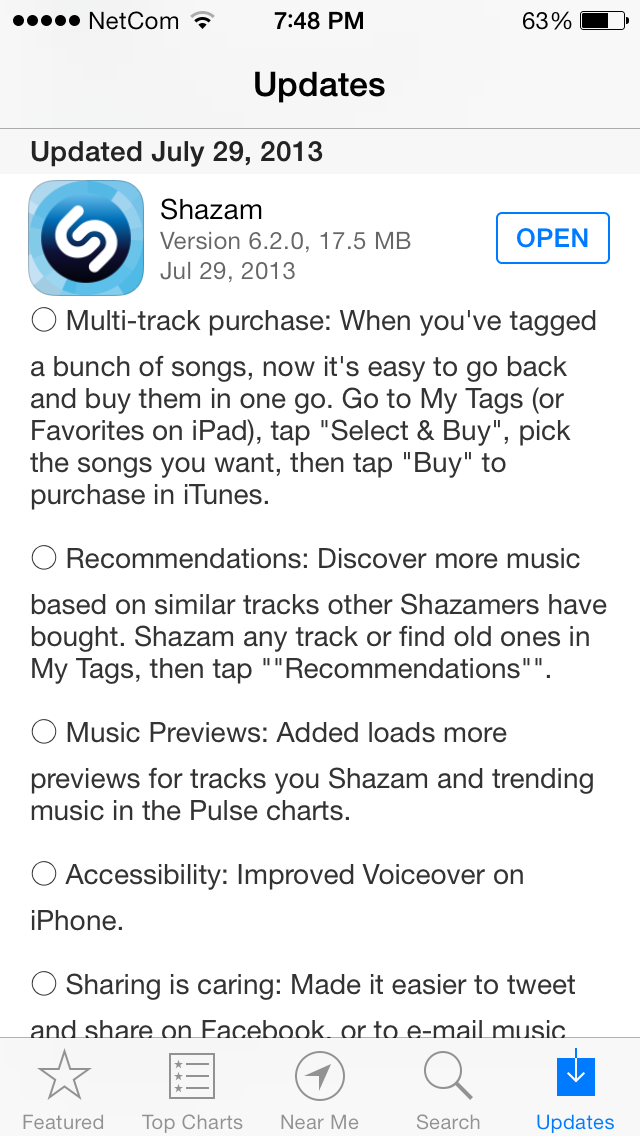Open the Near Me tab

click(320, 1090)
